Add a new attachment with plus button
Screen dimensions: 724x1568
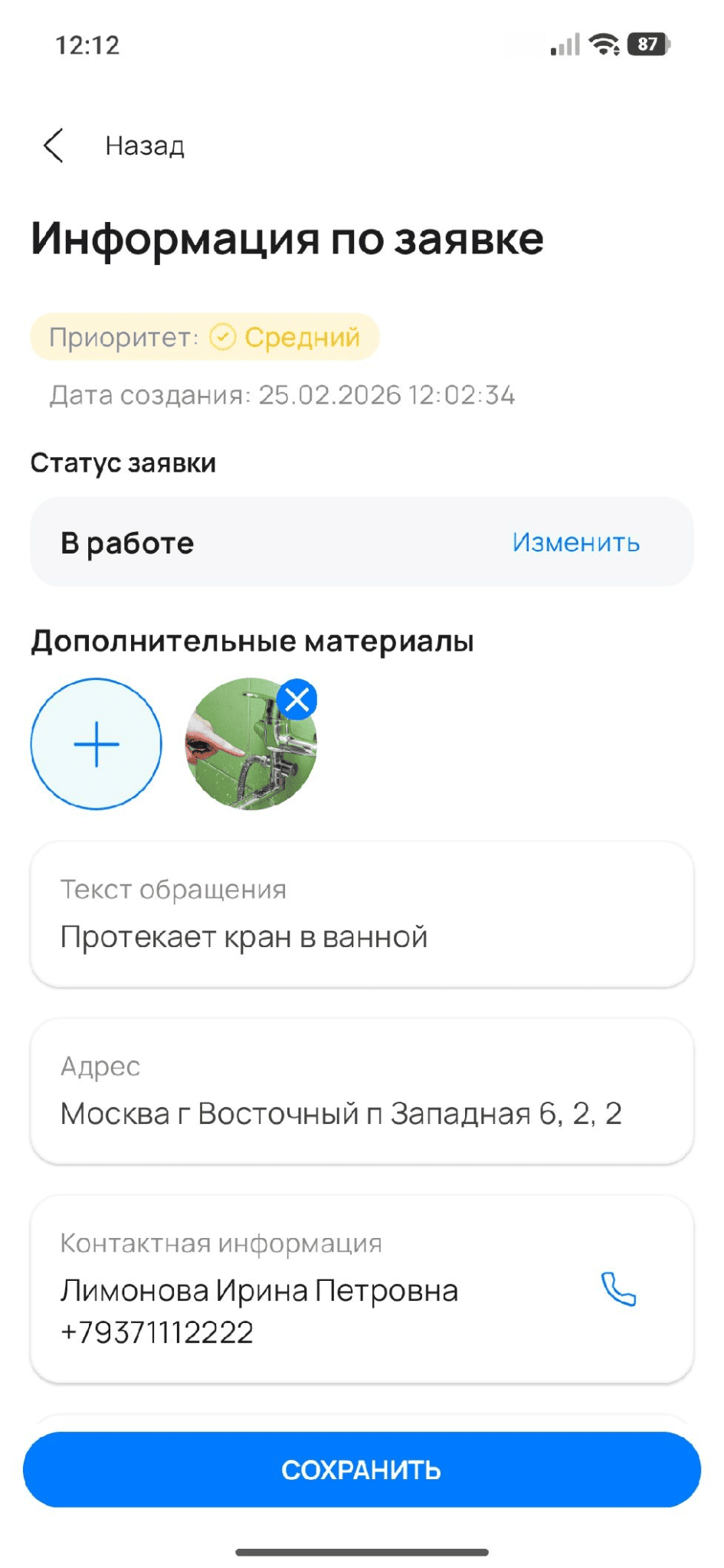pos(97,743)
